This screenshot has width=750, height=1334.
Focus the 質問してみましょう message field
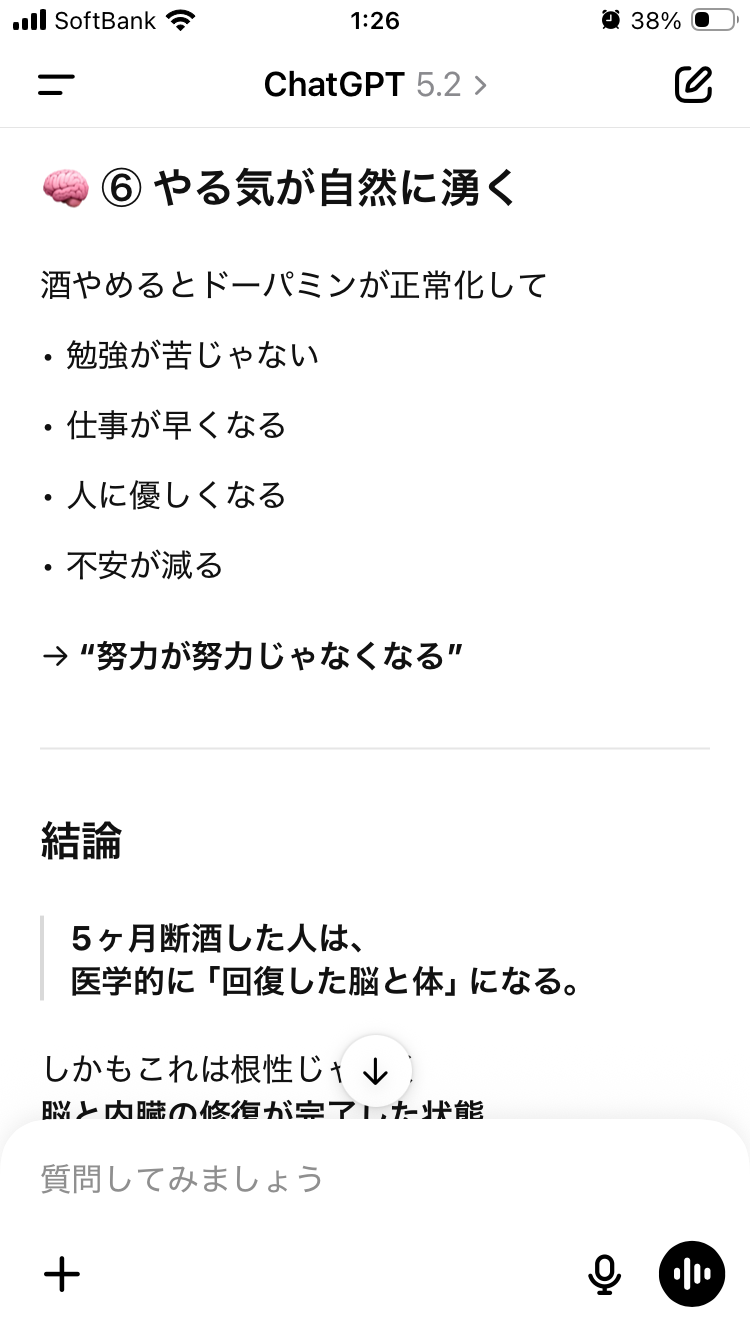(300, 1178)
